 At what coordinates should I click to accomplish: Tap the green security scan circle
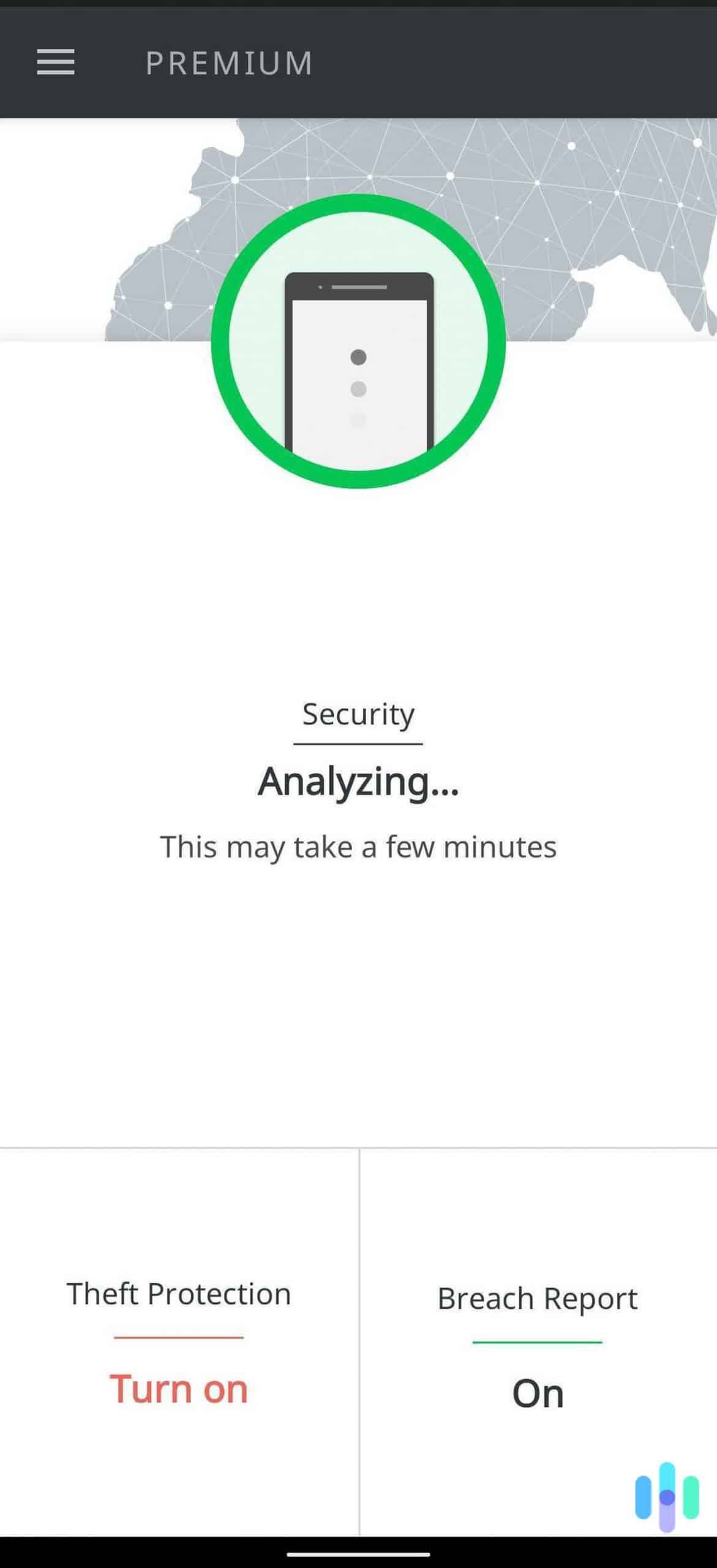[358, 341]
